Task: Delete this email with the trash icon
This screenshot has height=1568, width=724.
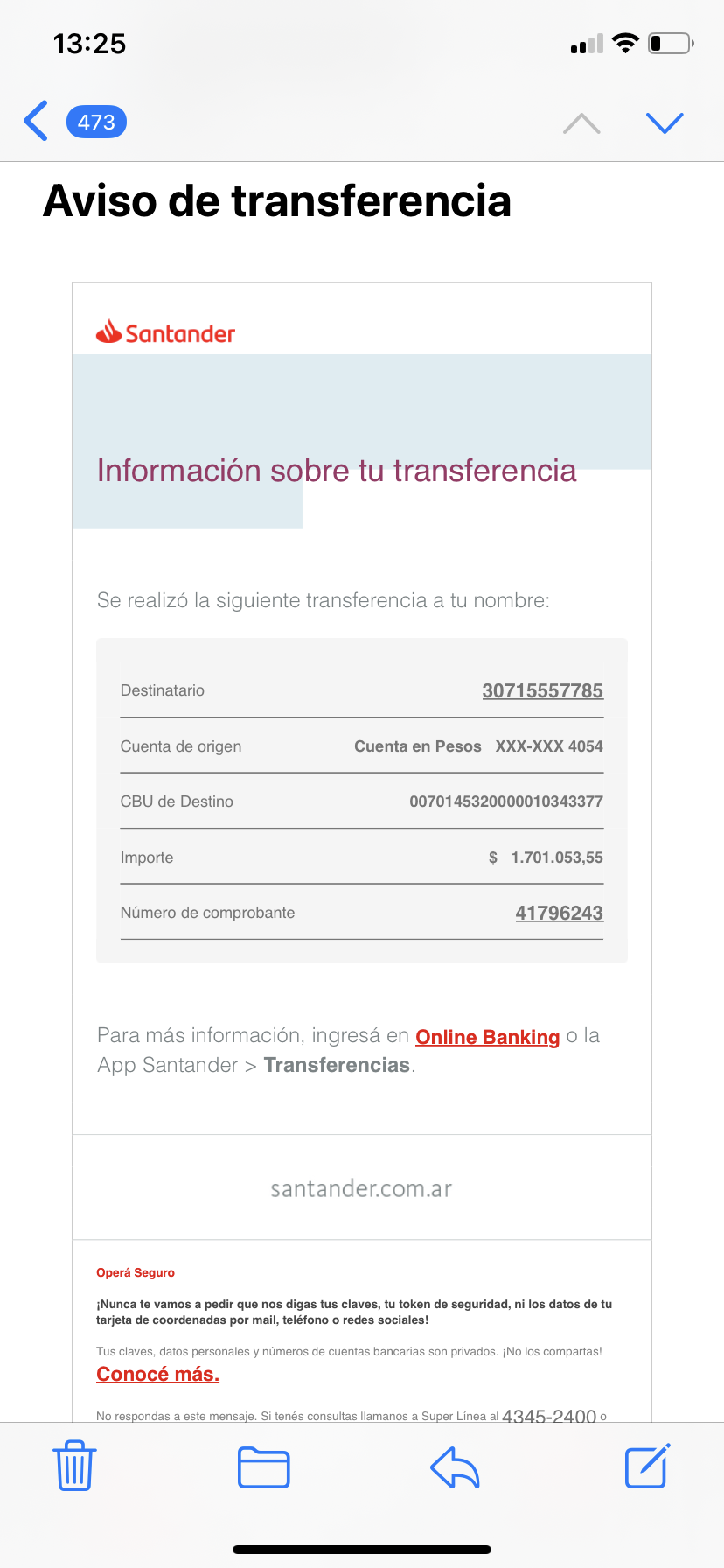Action: 75,1467
